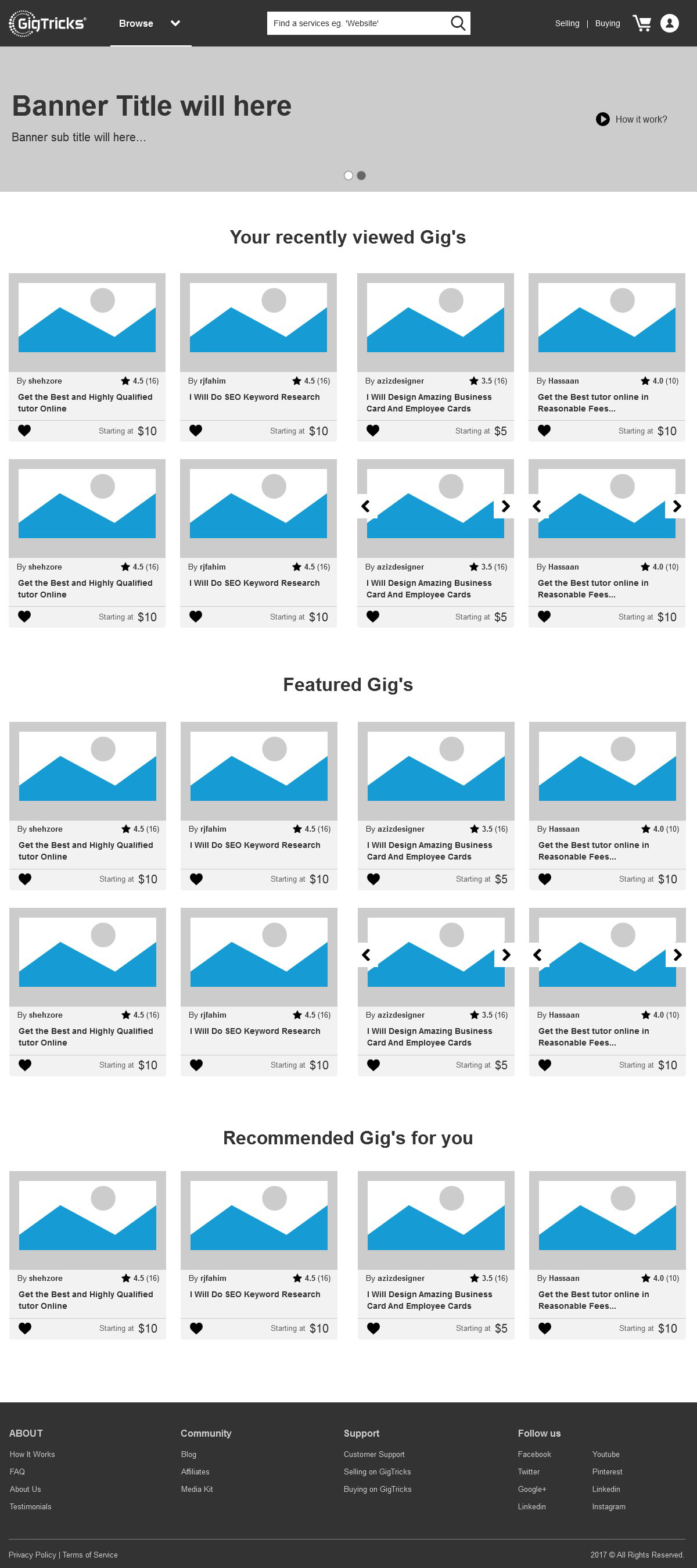The image size is (697, 1568).
Task: Switch to Selling mode
Action: (567, 23)
